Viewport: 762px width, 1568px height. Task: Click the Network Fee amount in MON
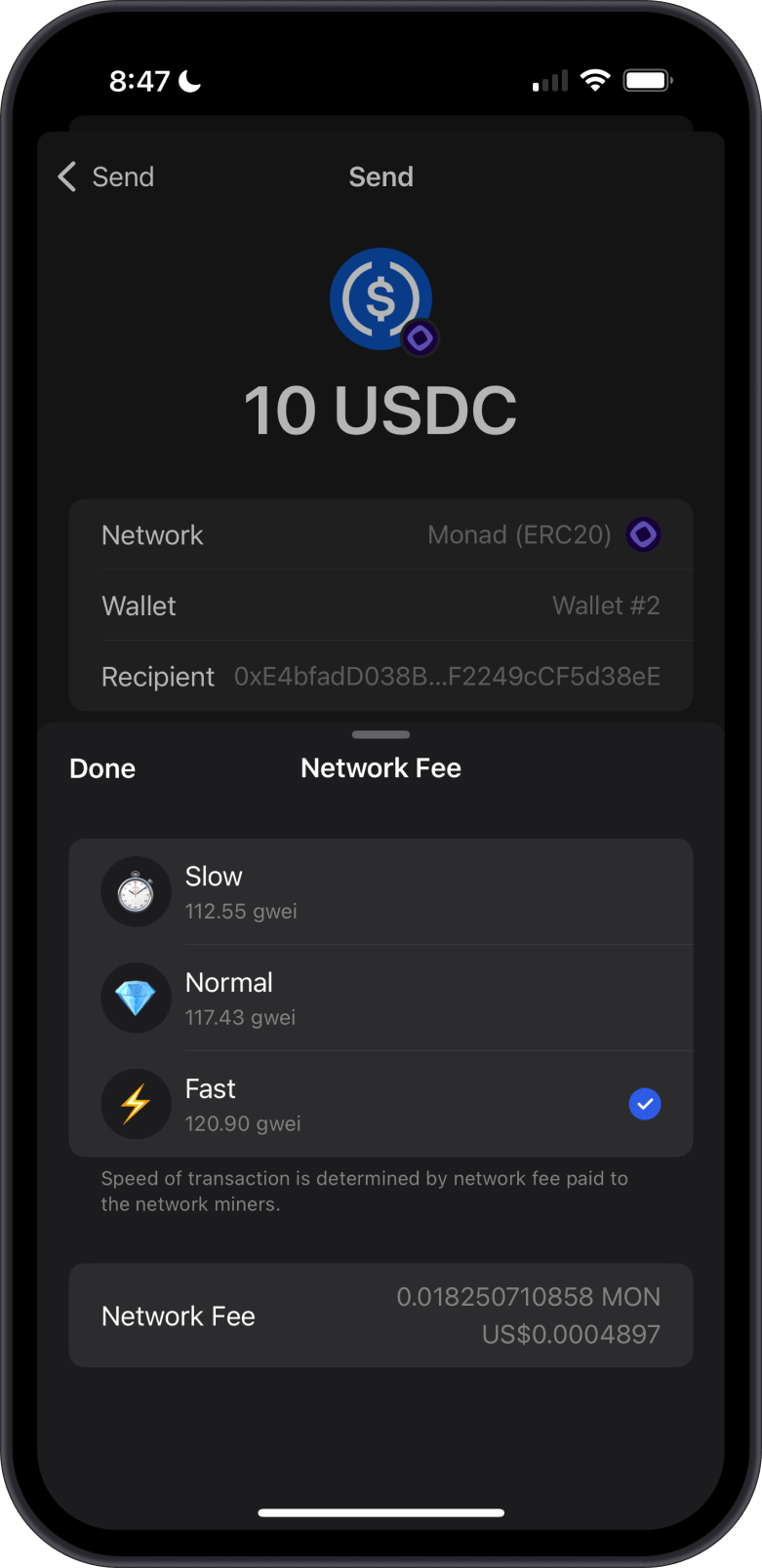pyautogui.click(x=529, y=1297)
